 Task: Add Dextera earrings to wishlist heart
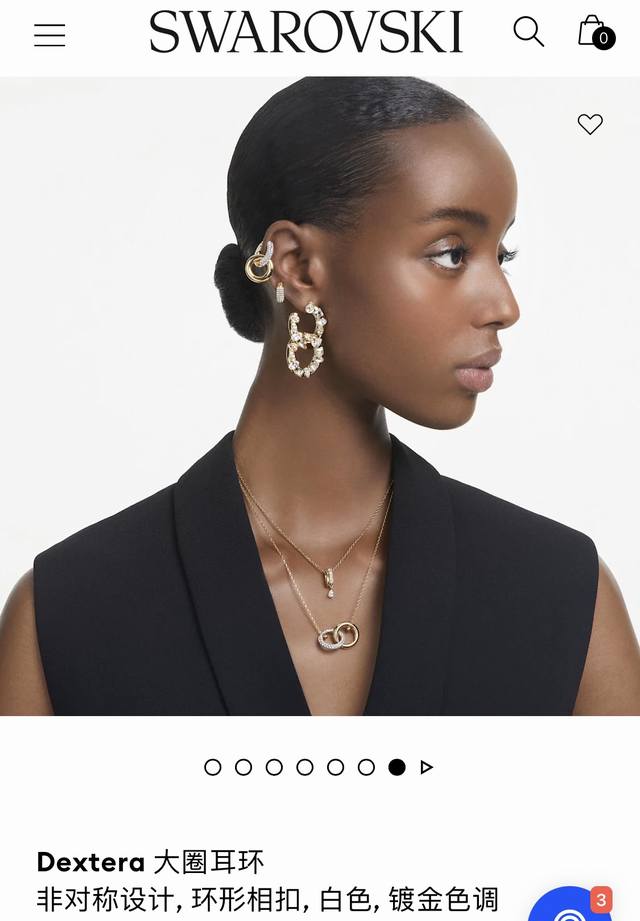pyautogui.click(x=590, y=124)
